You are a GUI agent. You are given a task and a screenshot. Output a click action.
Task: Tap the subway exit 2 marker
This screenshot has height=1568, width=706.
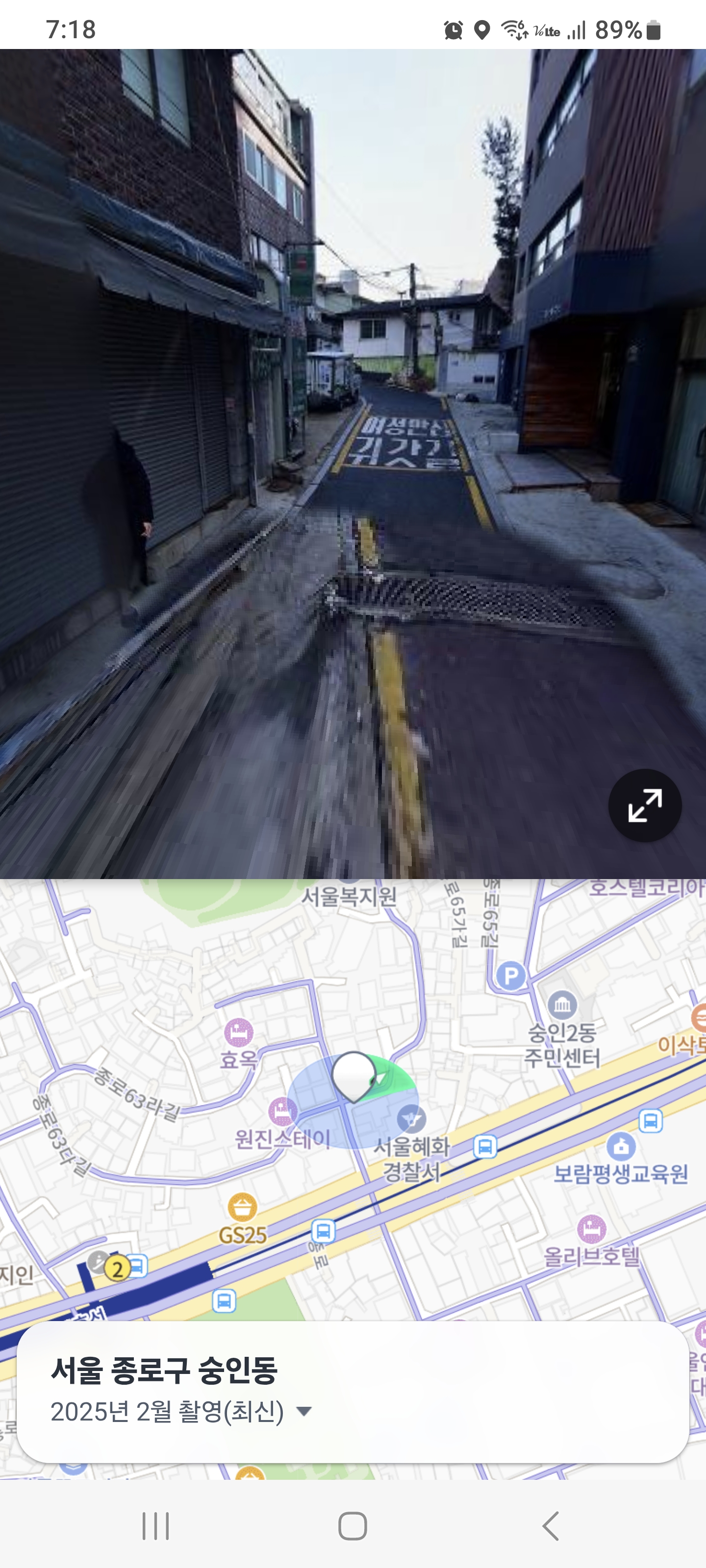click(x=117, y=1269)
